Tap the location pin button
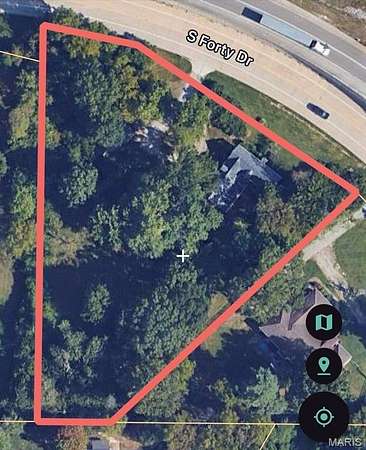The image size is (366, 450). point(324,366)
